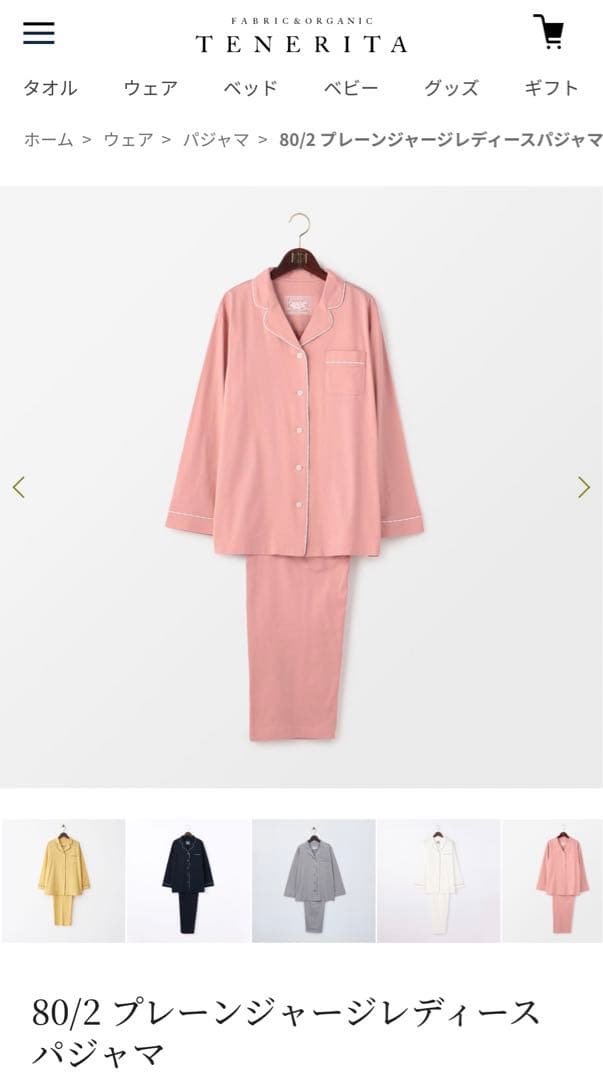Switch to the ウェア category
The height and width of the screenshot is (1080, 603).
151,88
